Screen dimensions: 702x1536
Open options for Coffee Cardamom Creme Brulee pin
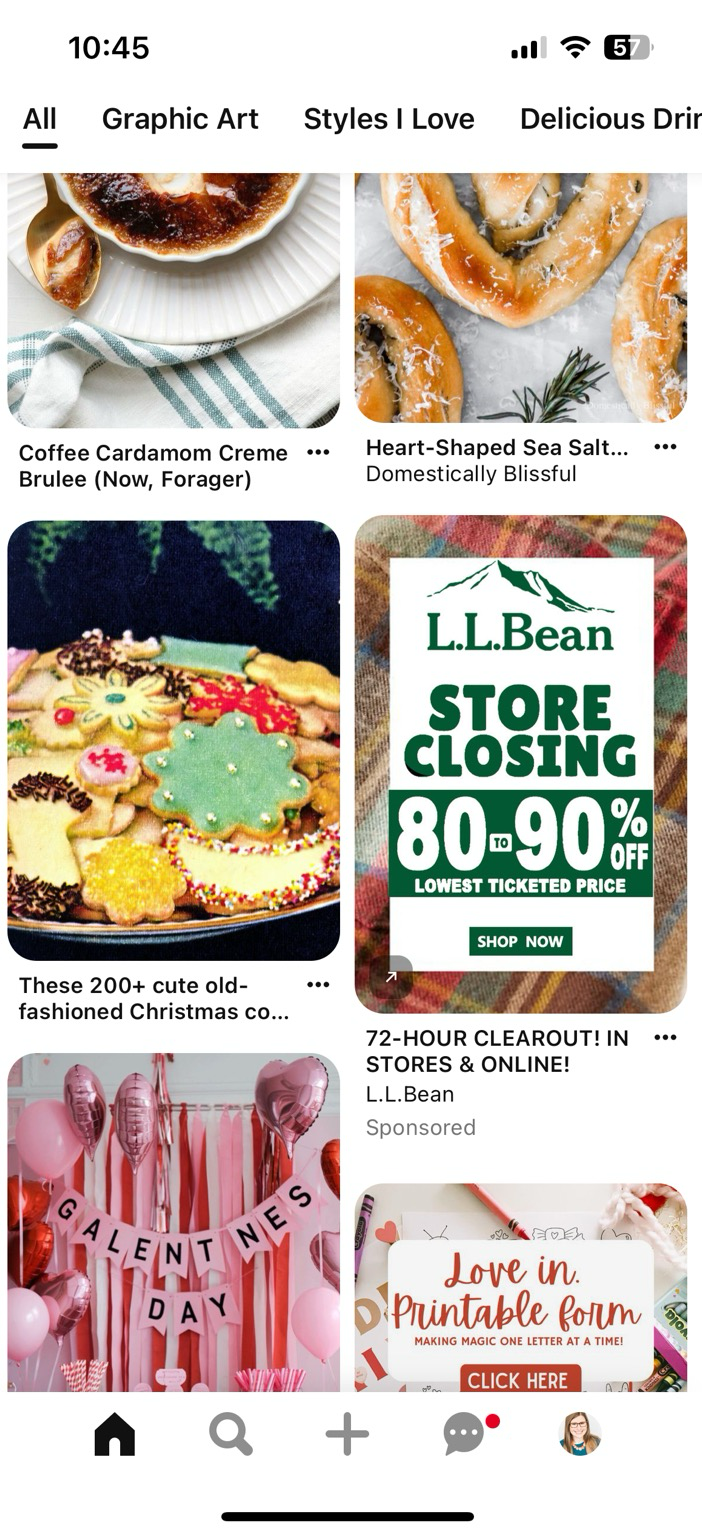pos(318,453)
